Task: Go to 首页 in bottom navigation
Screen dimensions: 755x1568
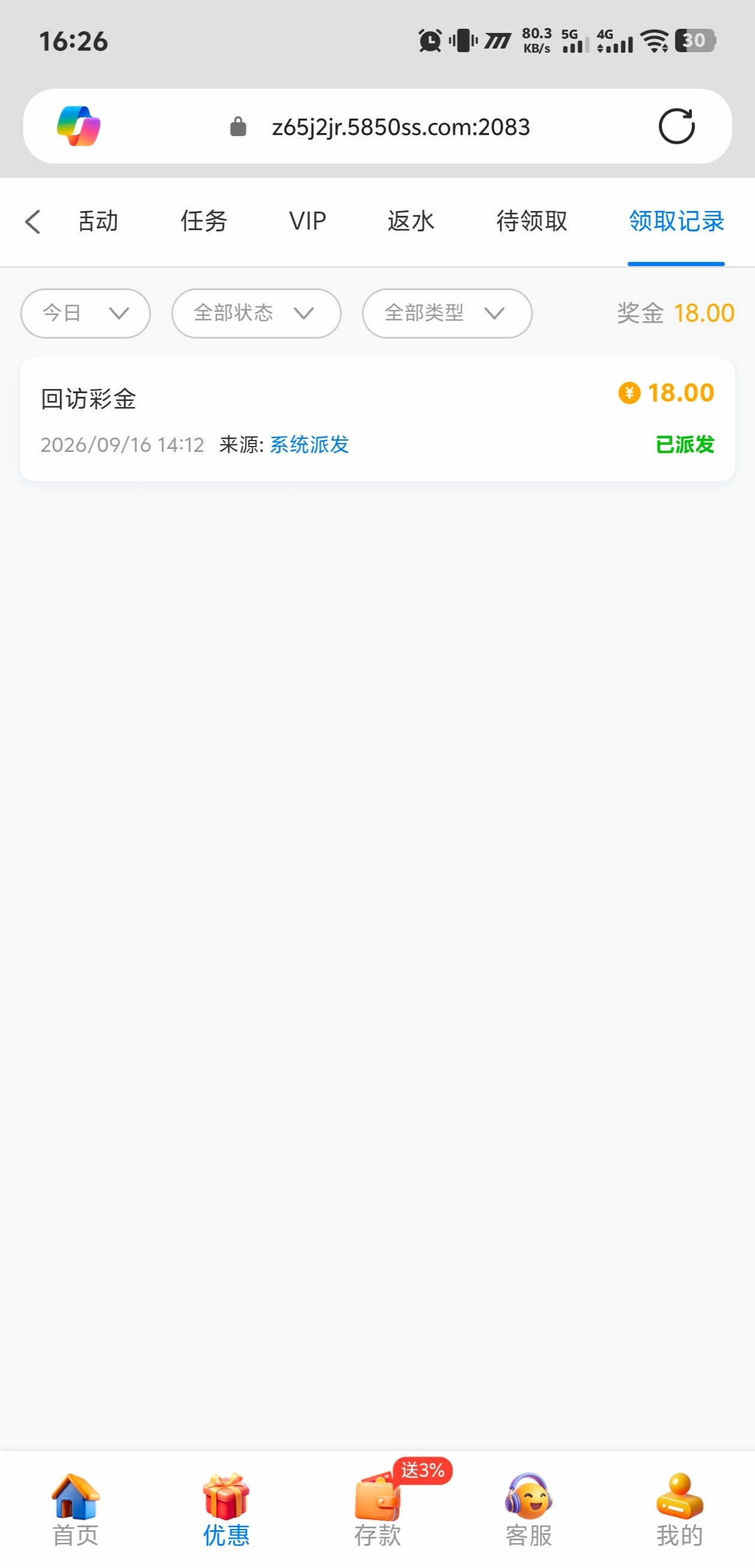Action: [76, 1510]
